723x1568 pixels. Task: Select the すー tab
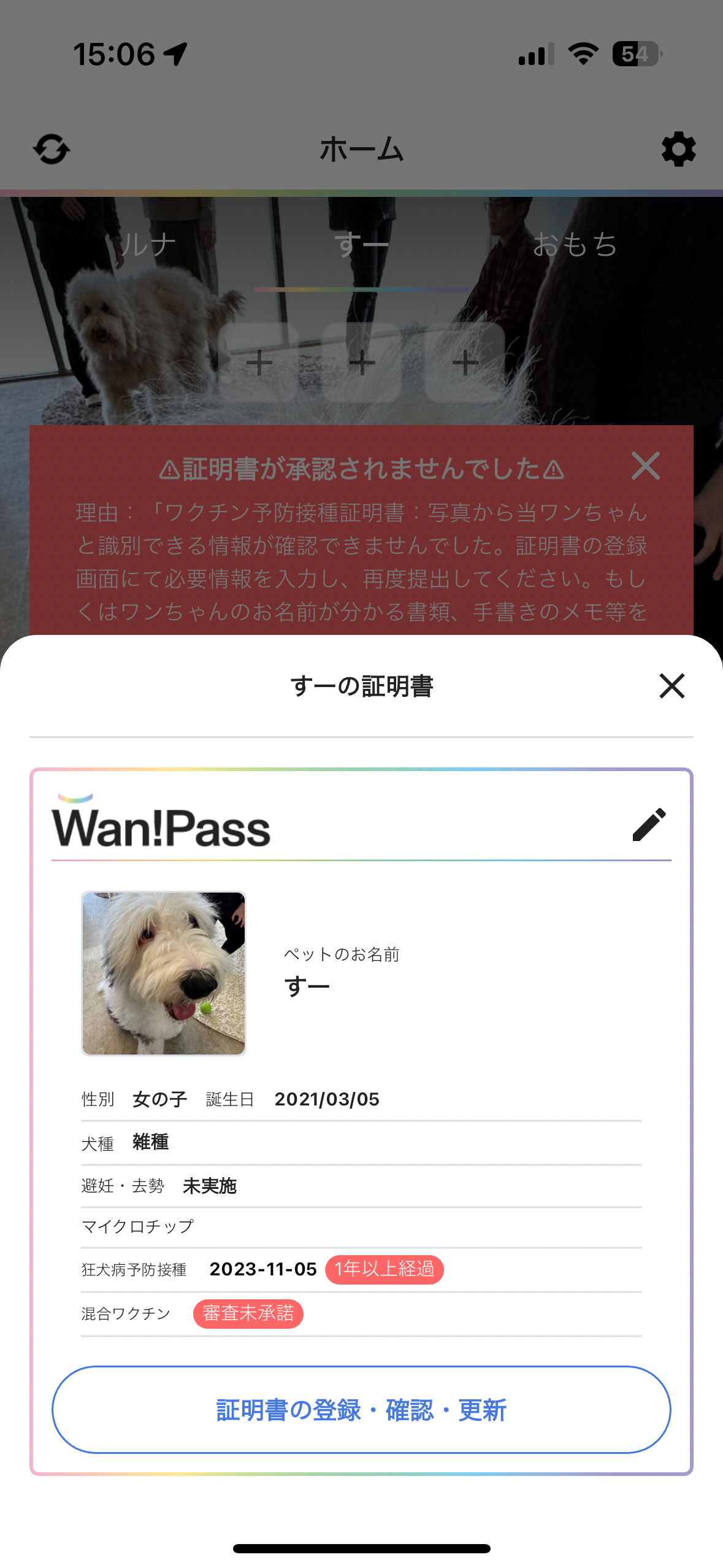pyautogui.click(x=361, y=245)
